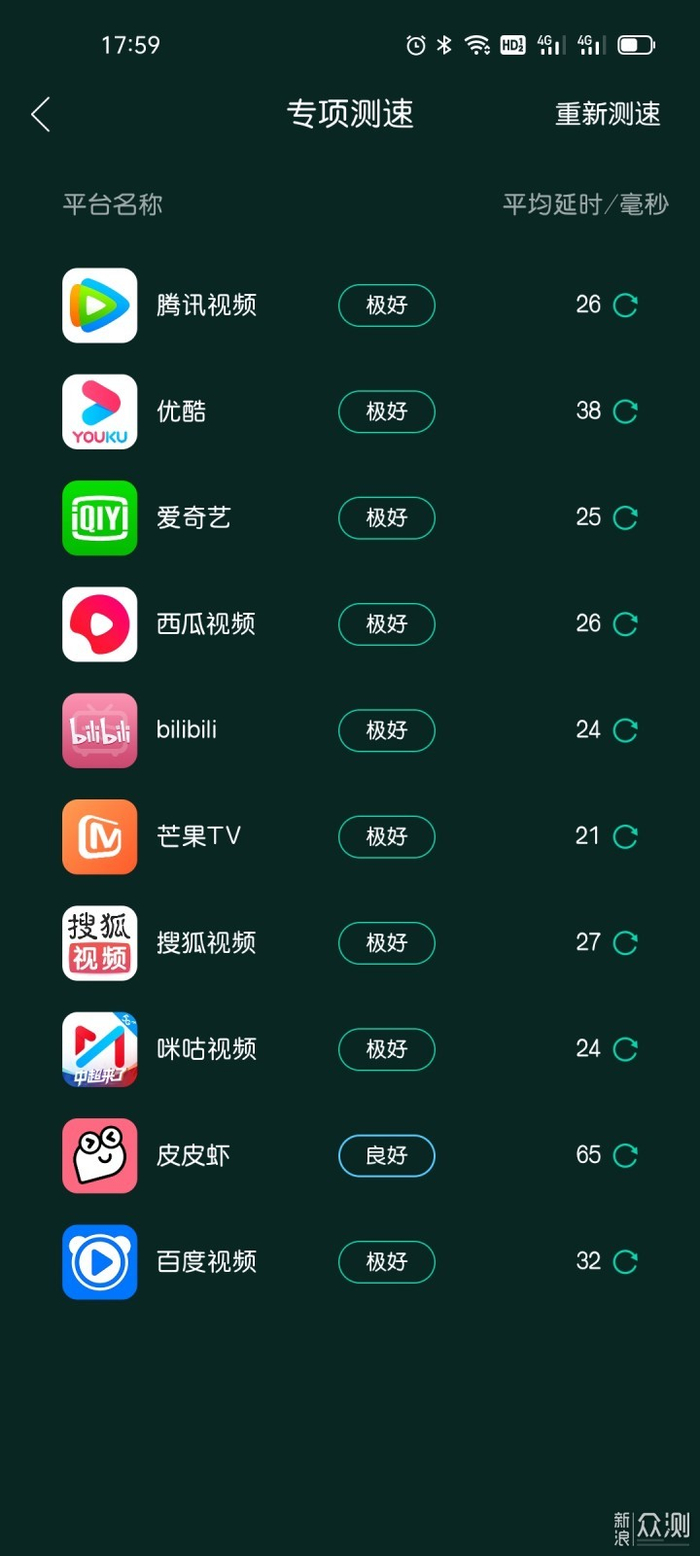Go back using the top-left arrow
Viewport: 700px width, 1556px height.
(x=40, y=114)
